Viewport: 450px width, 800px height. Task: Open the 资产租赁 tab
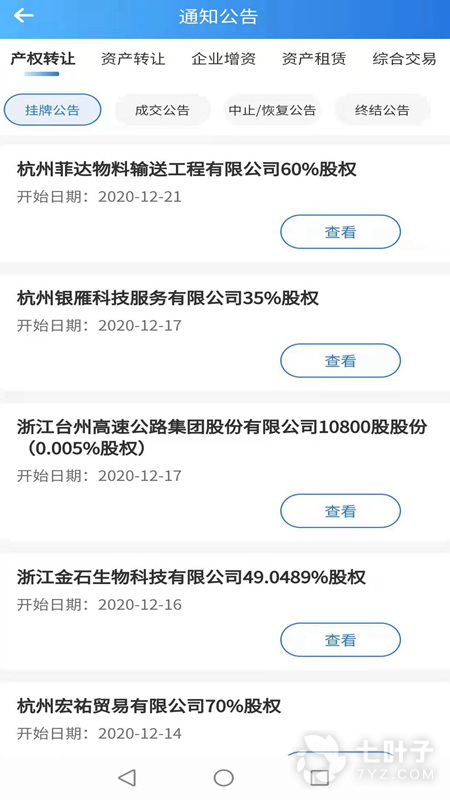314,58
